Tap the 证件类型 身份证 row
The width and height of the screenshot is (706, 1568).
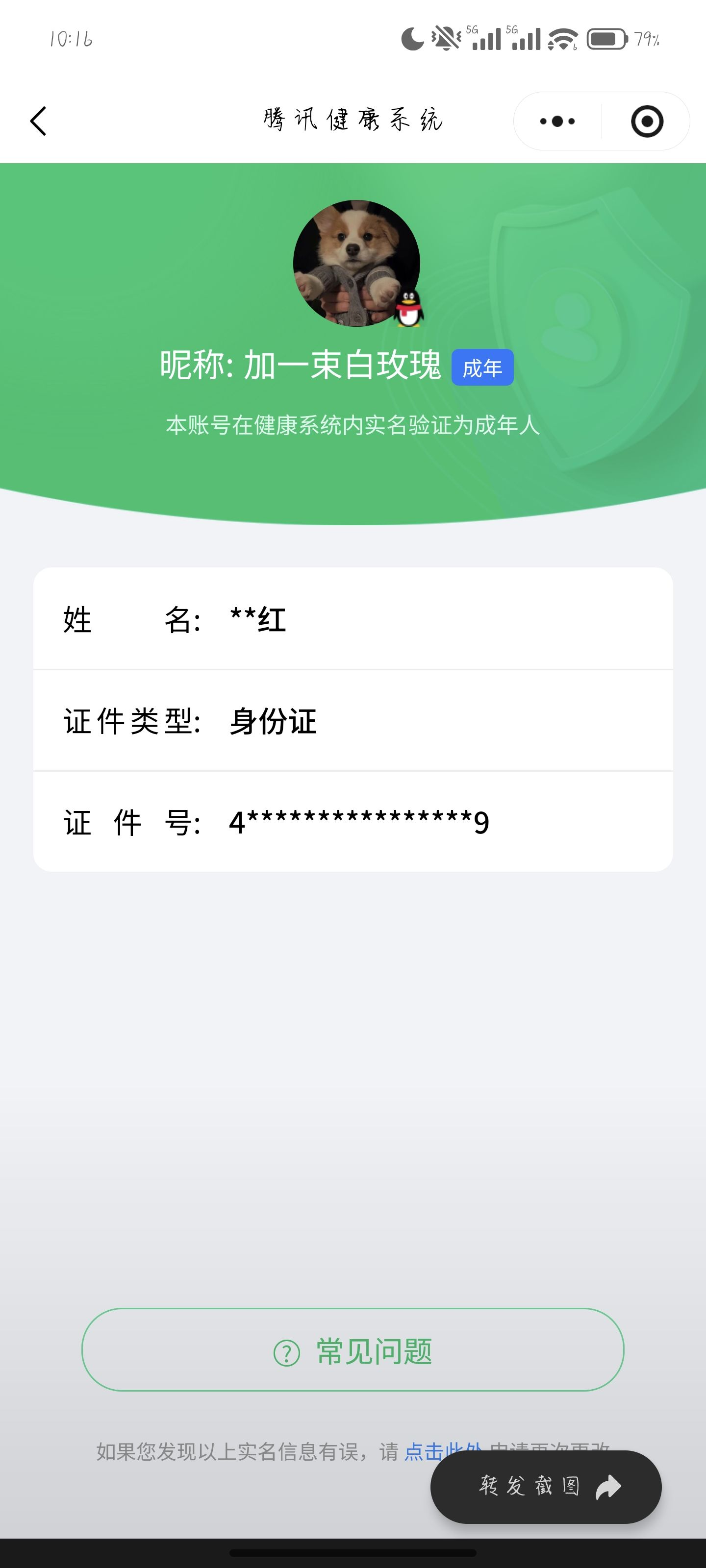click(353, 721)
